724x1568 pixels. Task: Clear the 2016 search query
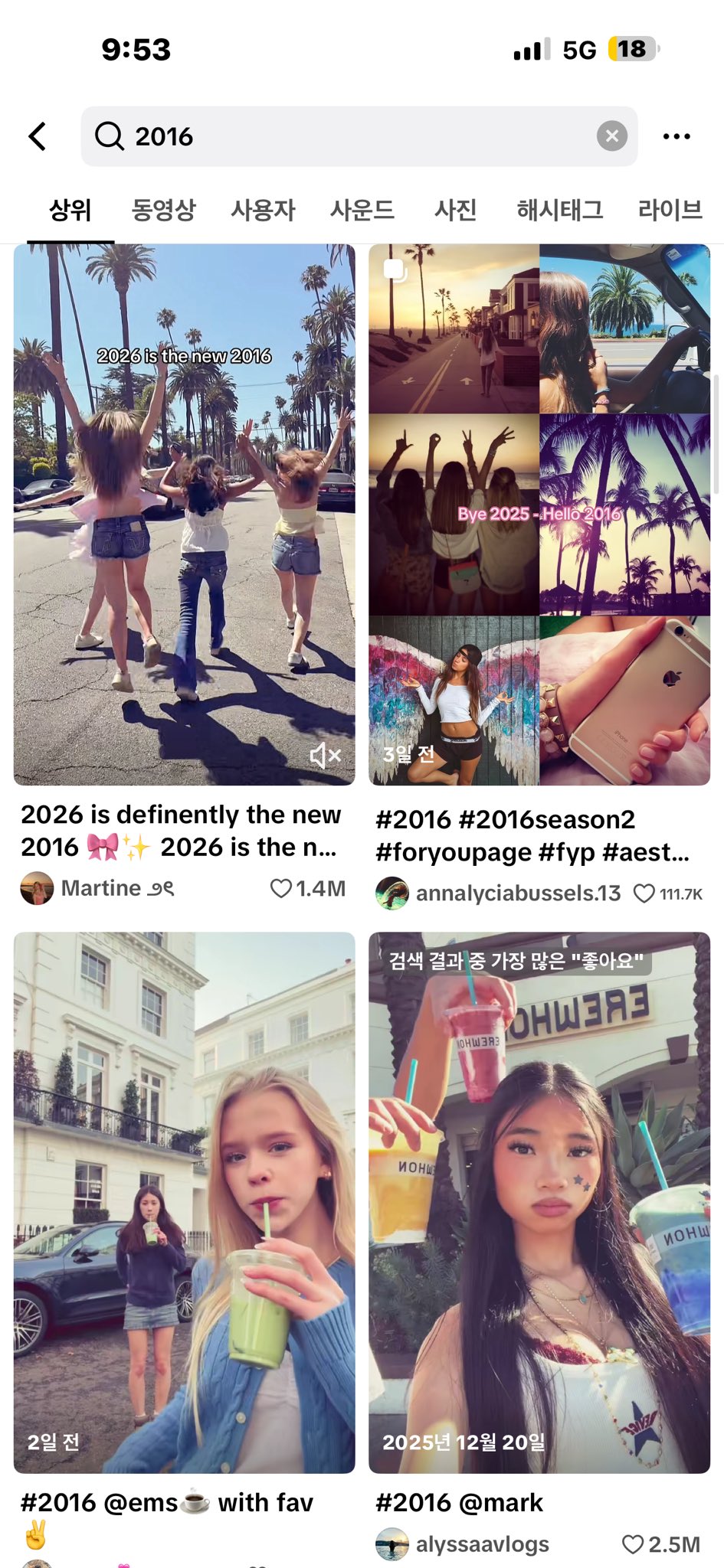[x=611, y=136]
